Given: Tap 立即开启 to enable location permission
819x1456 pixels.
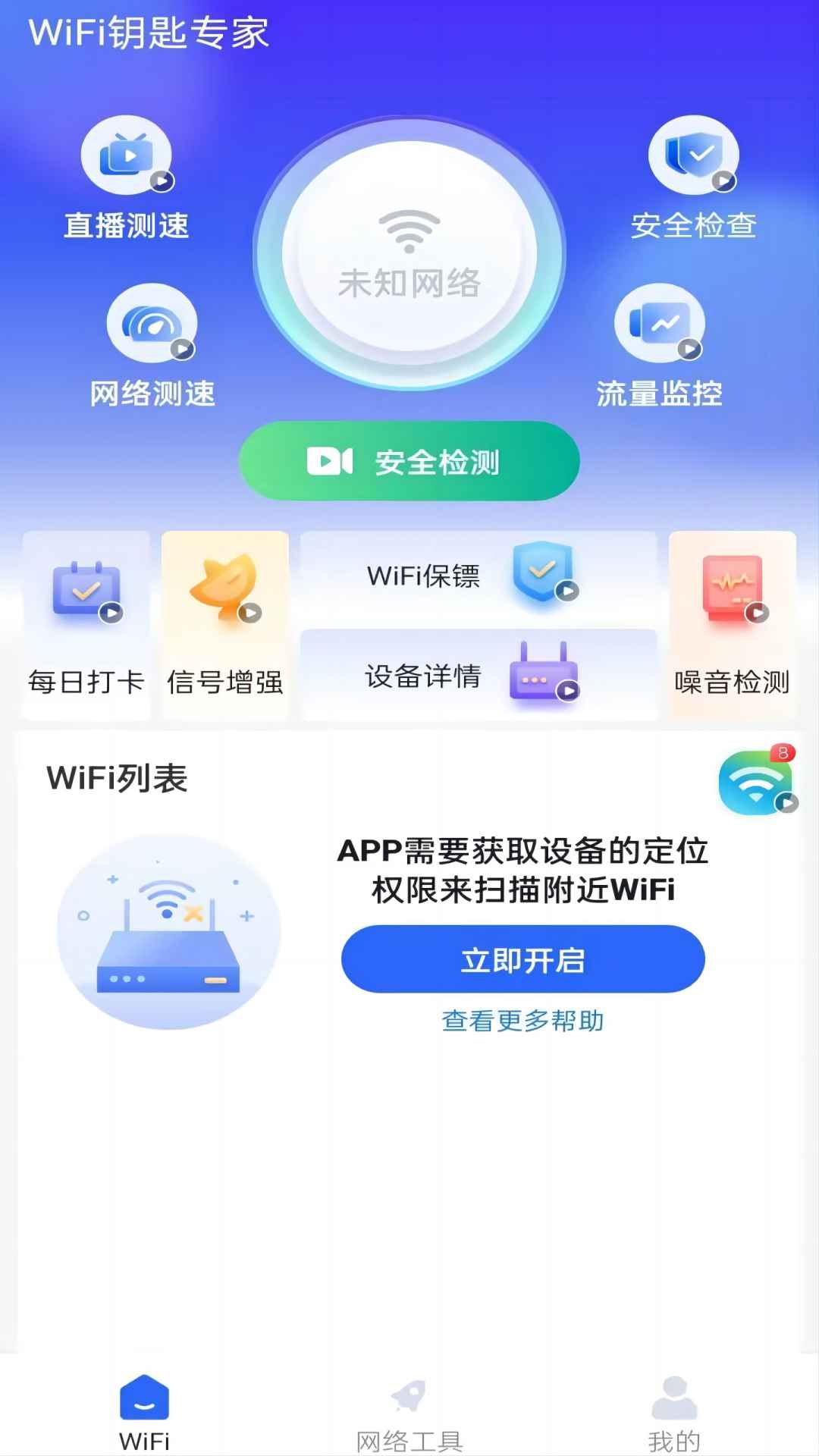Looking at the screenshot, I should coord(523,959).
